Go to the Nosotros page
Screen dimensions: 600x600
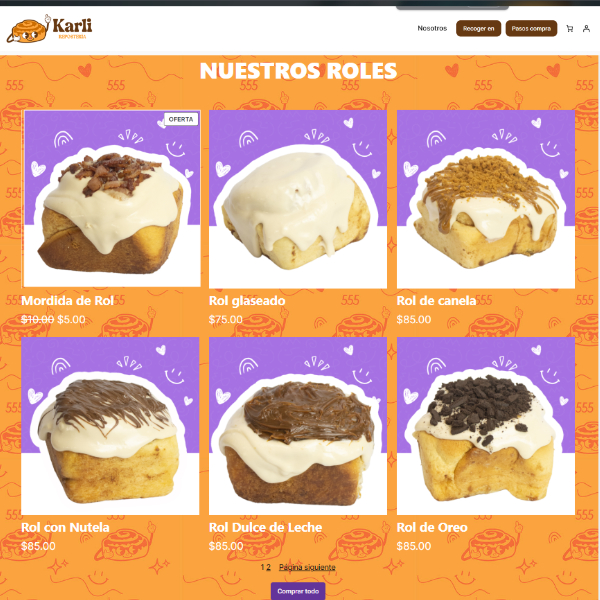coord(432,29)
